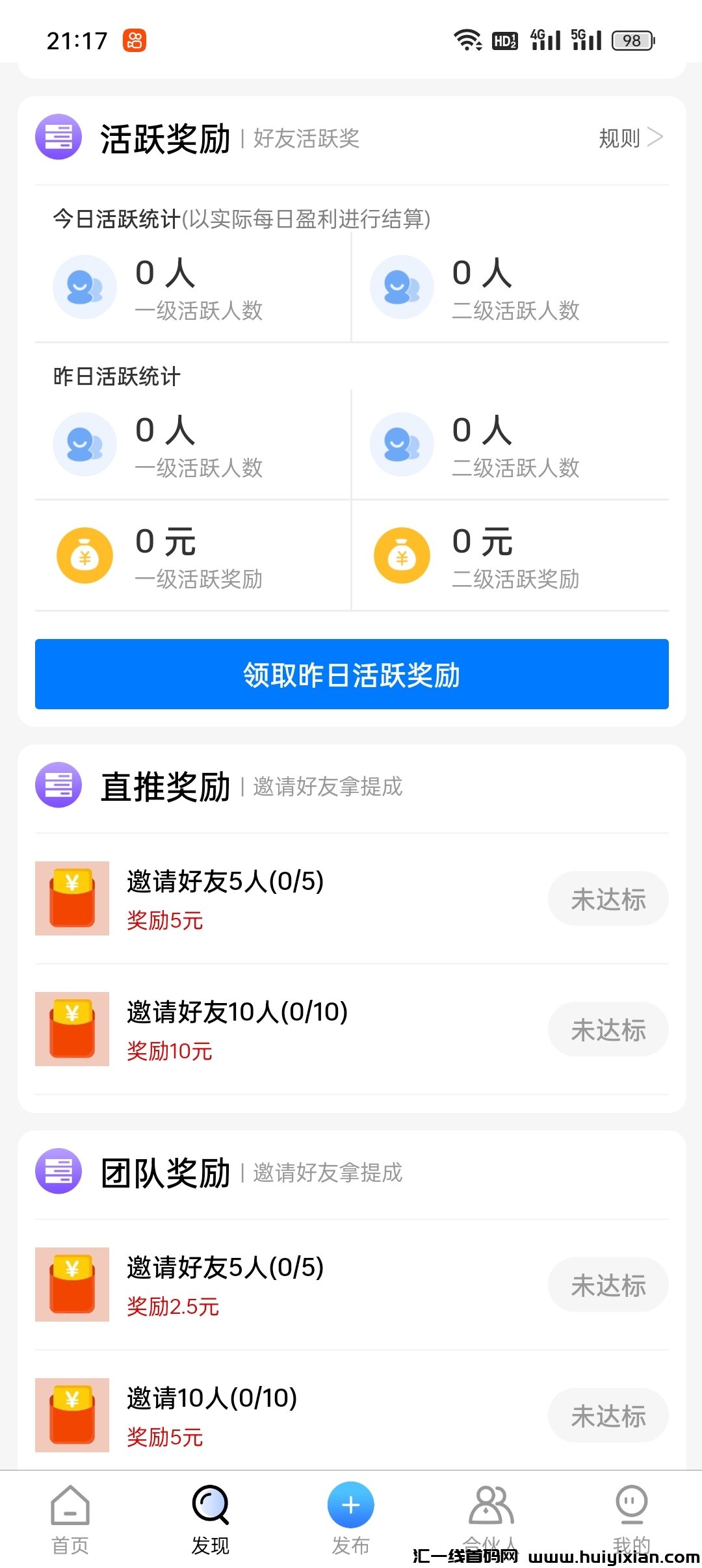Screen dimensions: 702x1568
Task: Tap the yellow 一级活跃奖励 money bag icon
Action: (x=84, y=555)
